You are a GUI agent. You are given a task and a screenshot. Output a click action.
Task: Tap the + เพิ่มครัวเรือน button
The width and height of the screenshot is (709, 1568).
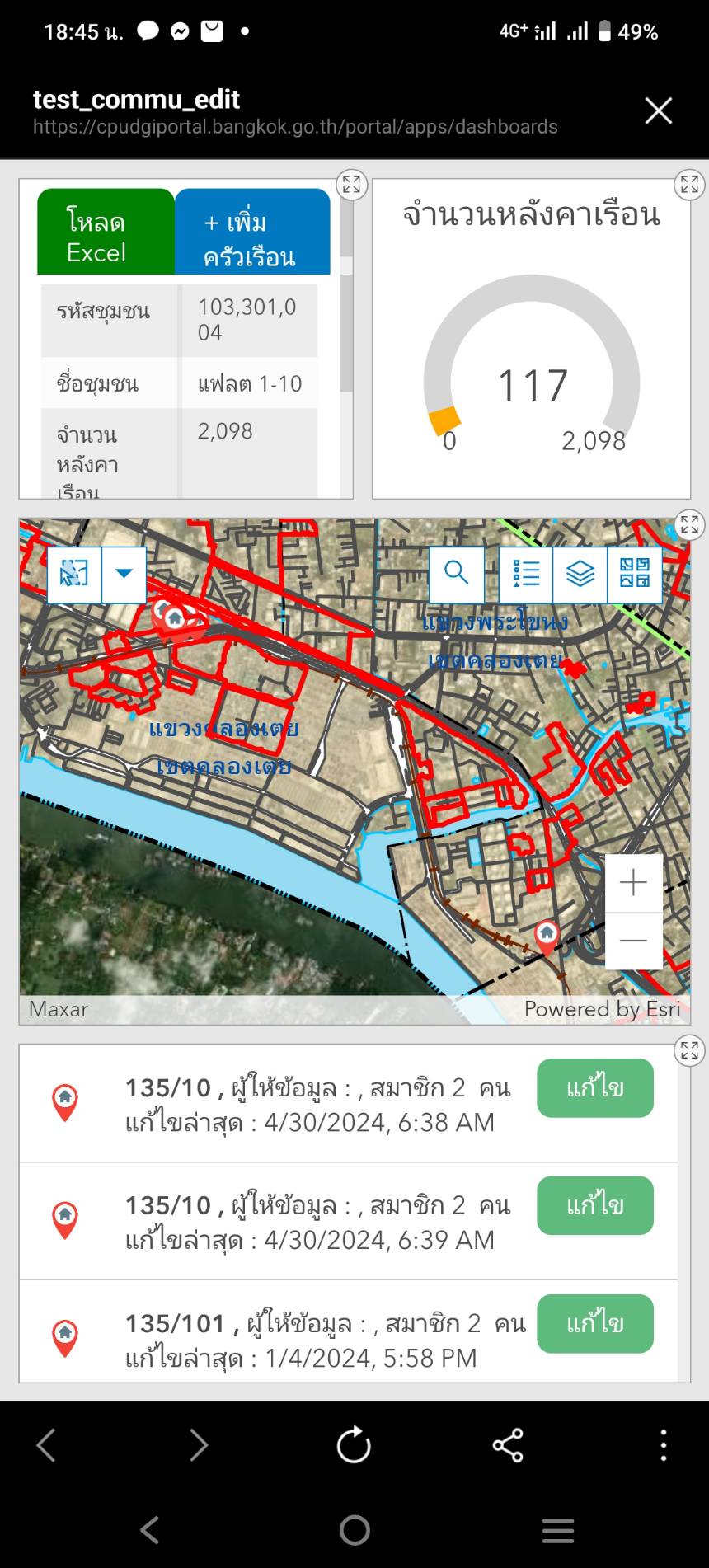tap(251, 232)
